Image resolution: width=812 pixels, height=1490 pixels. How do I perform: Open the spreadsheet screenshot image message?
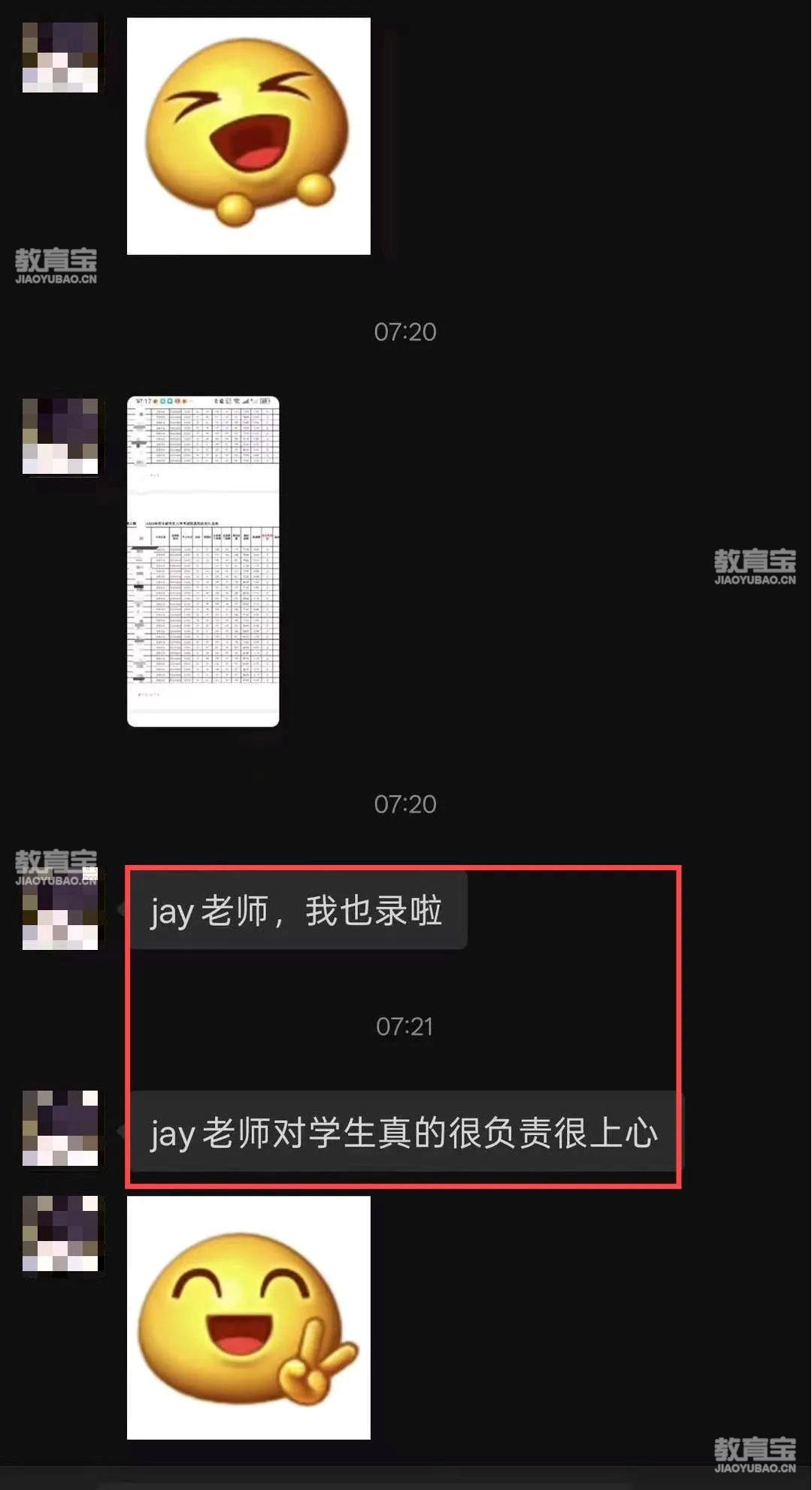pos(203,561)
